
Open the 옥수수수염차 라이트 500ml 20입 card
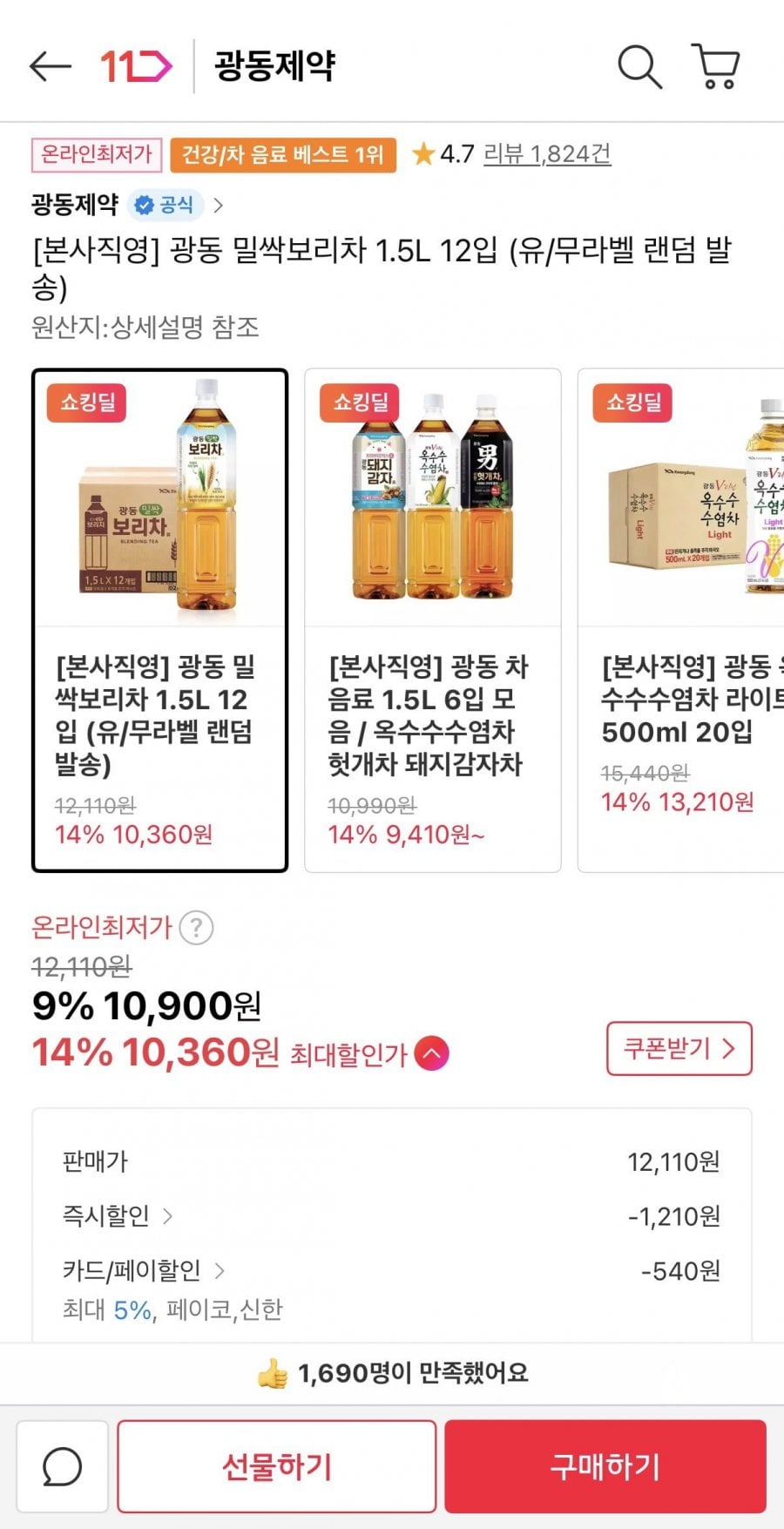click(681, 619)
